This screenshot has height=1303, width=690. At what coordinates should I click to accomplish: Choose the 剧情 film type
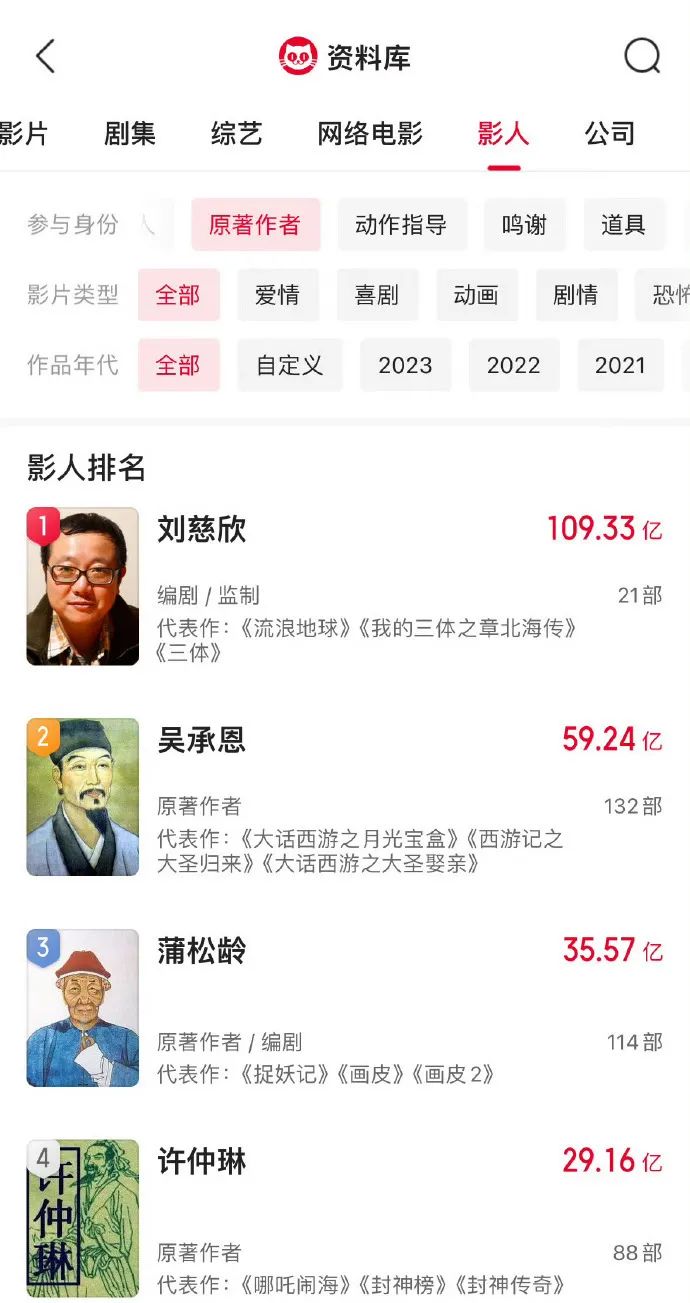(576, 295)
